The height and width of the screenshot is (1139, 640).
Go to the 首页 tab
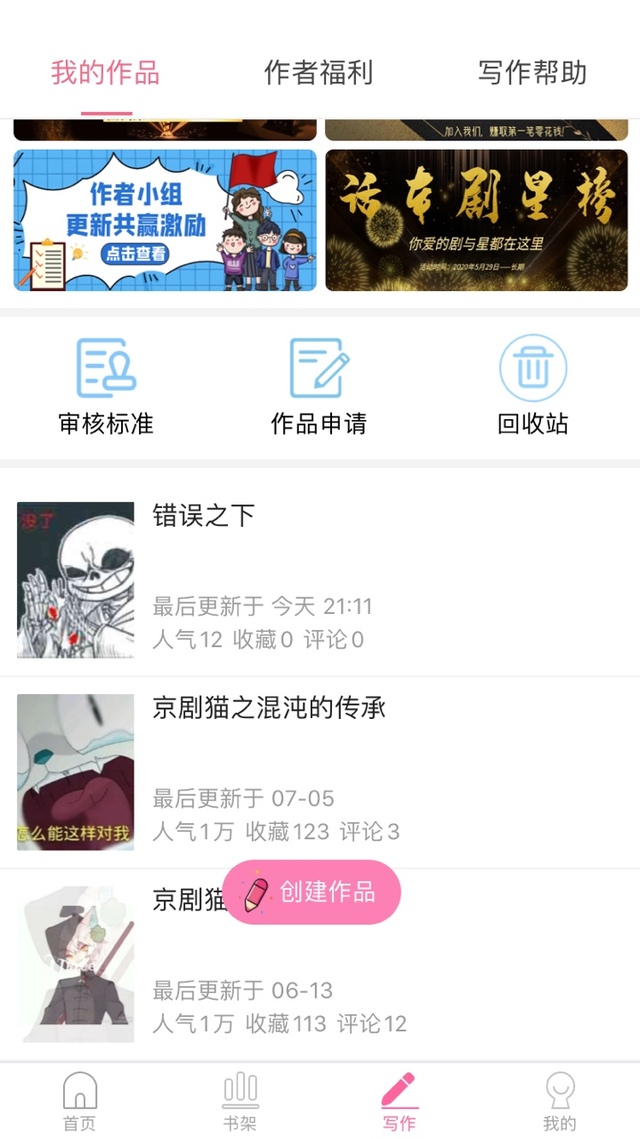pyautogui.click(x=80, y=1101)
